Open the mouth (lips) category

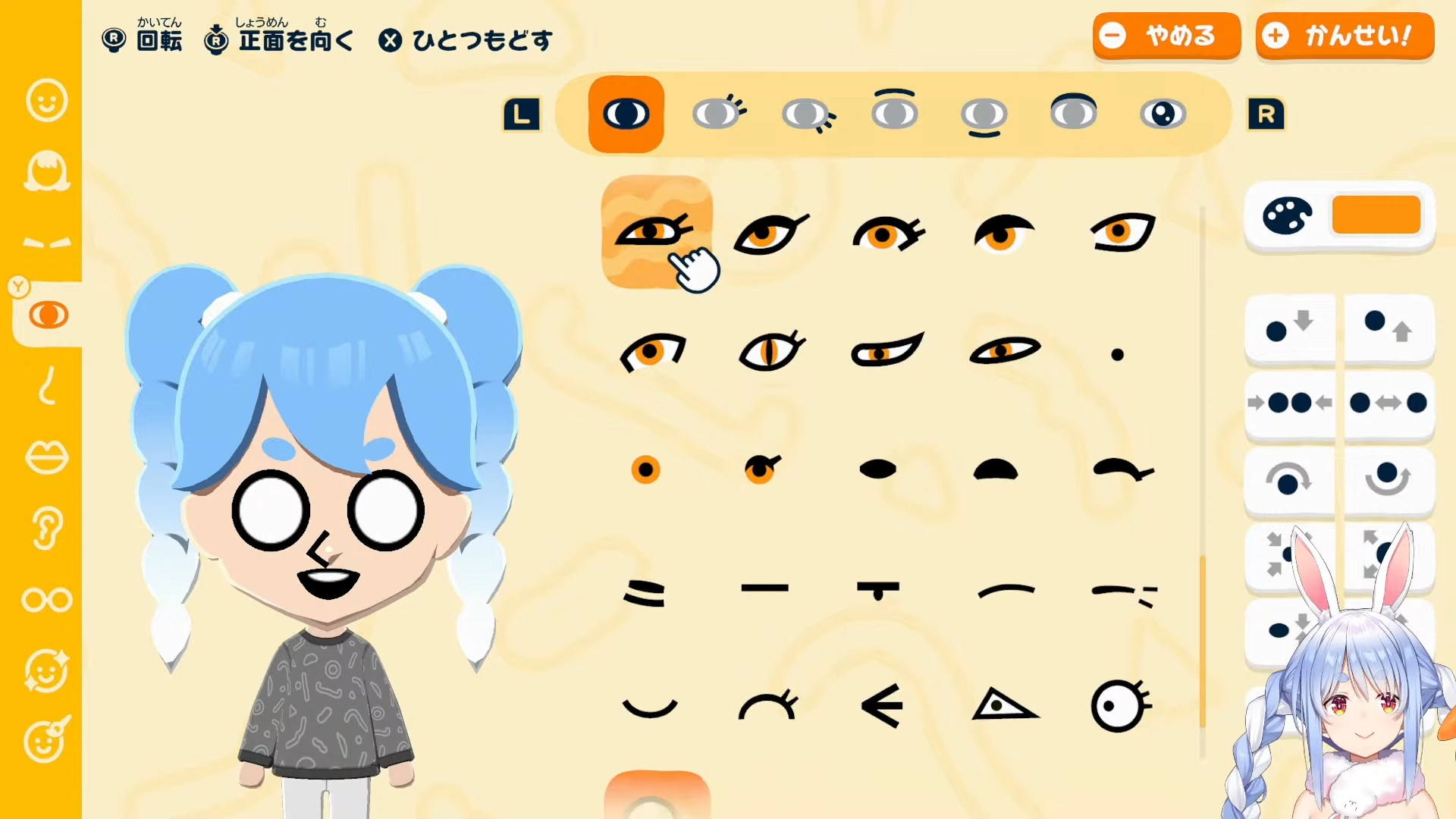(x=47, y=457)
